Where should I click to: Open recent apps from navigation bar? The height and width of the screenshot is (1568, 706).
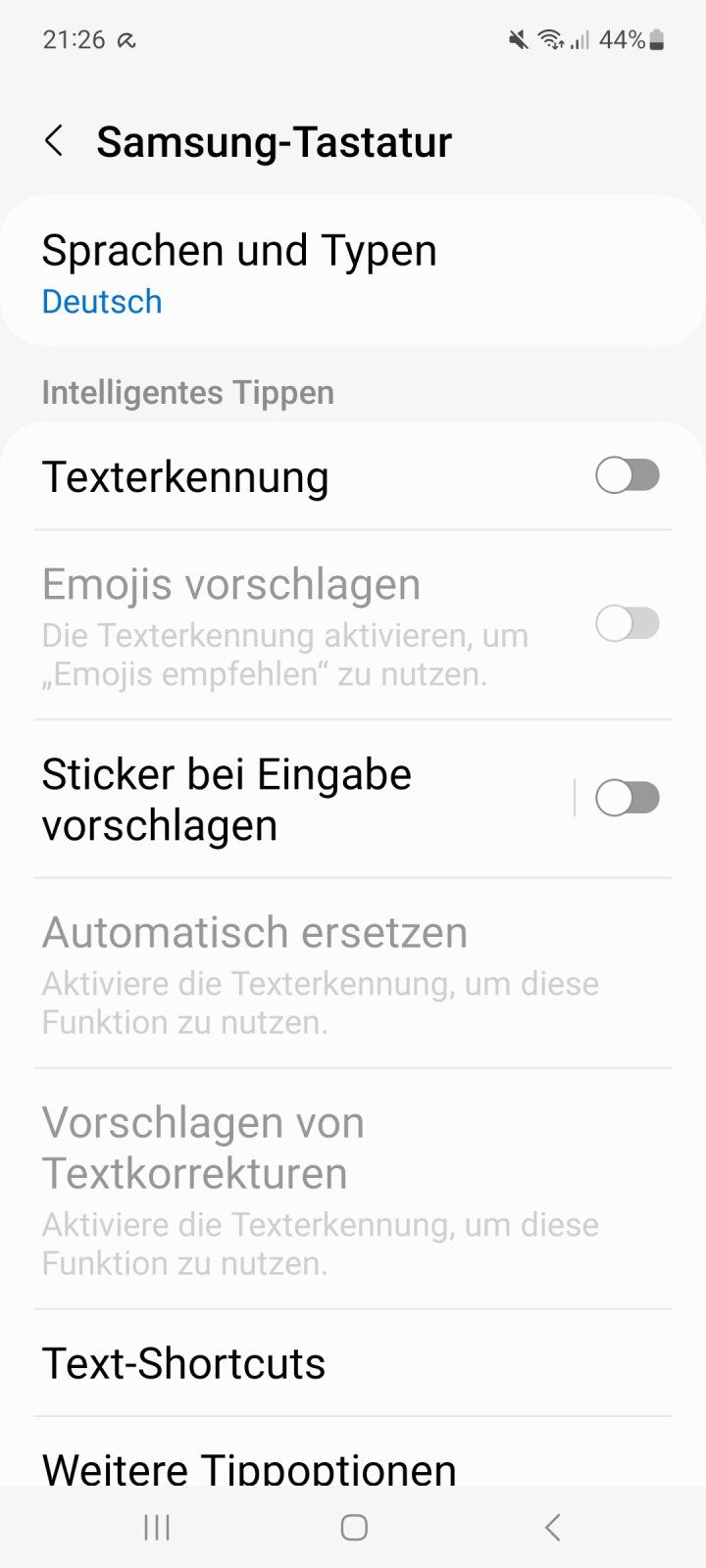[x=157, y=1527]
